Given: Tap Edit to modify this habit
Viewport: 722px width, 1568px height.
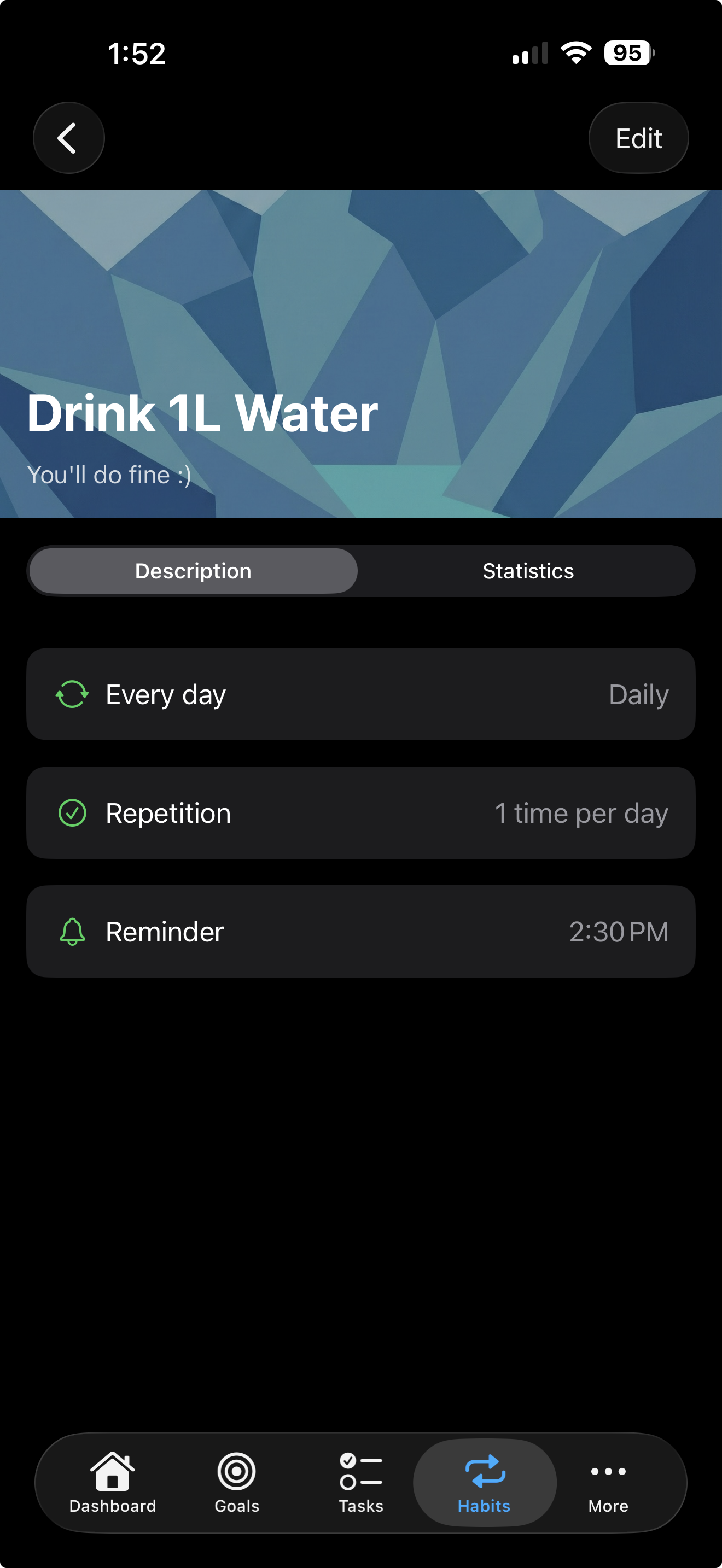Looking at the screenshot, I should tap(638, 138).
